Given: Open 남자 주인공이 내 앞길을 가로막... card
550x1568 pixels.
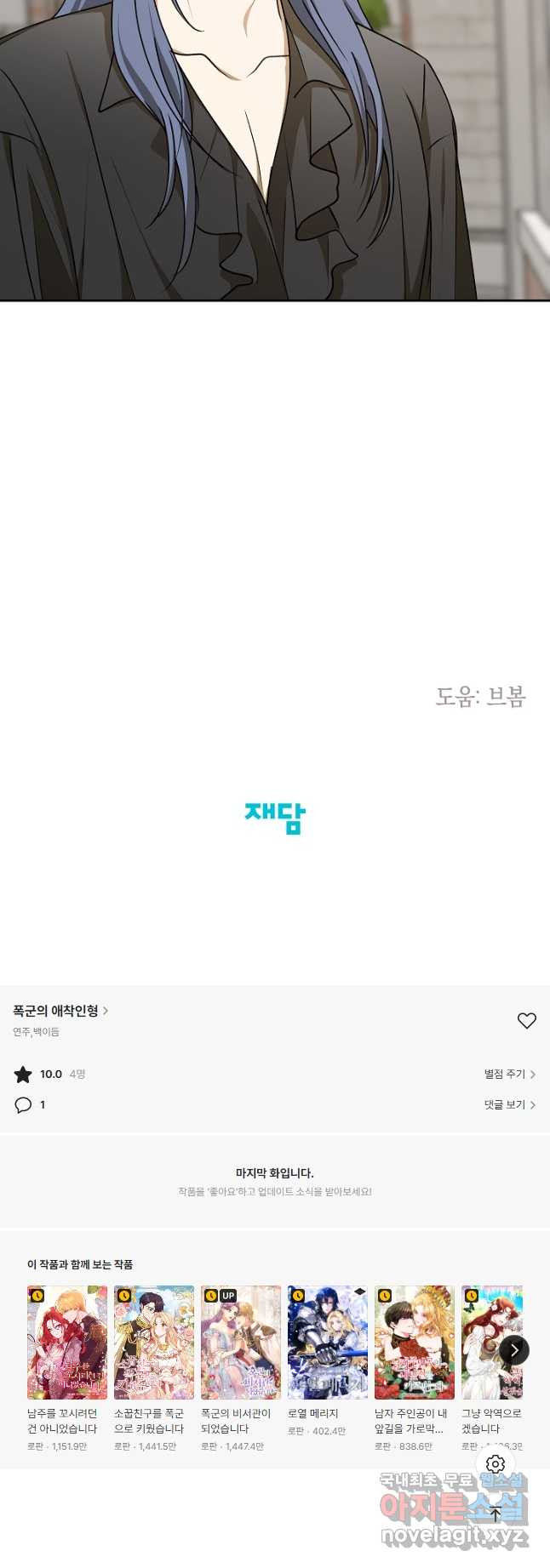Looking at the screenshot, I should [x=415, y=1343].
